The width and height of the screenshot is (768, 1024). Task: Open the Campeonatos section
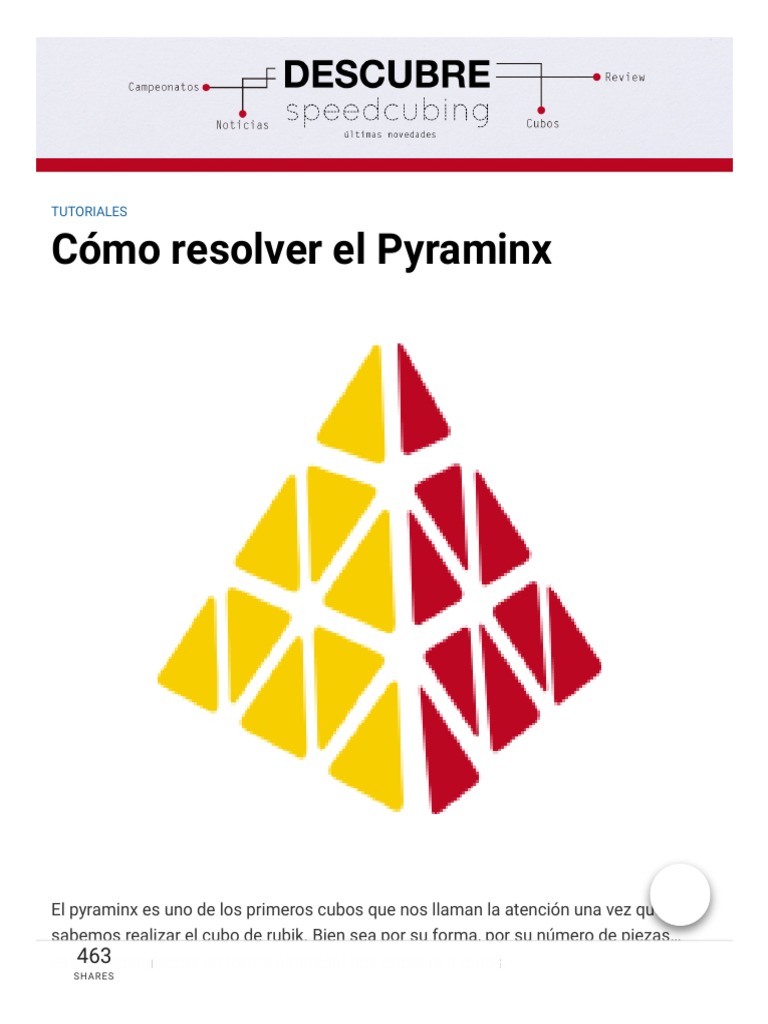click(163, 87)
